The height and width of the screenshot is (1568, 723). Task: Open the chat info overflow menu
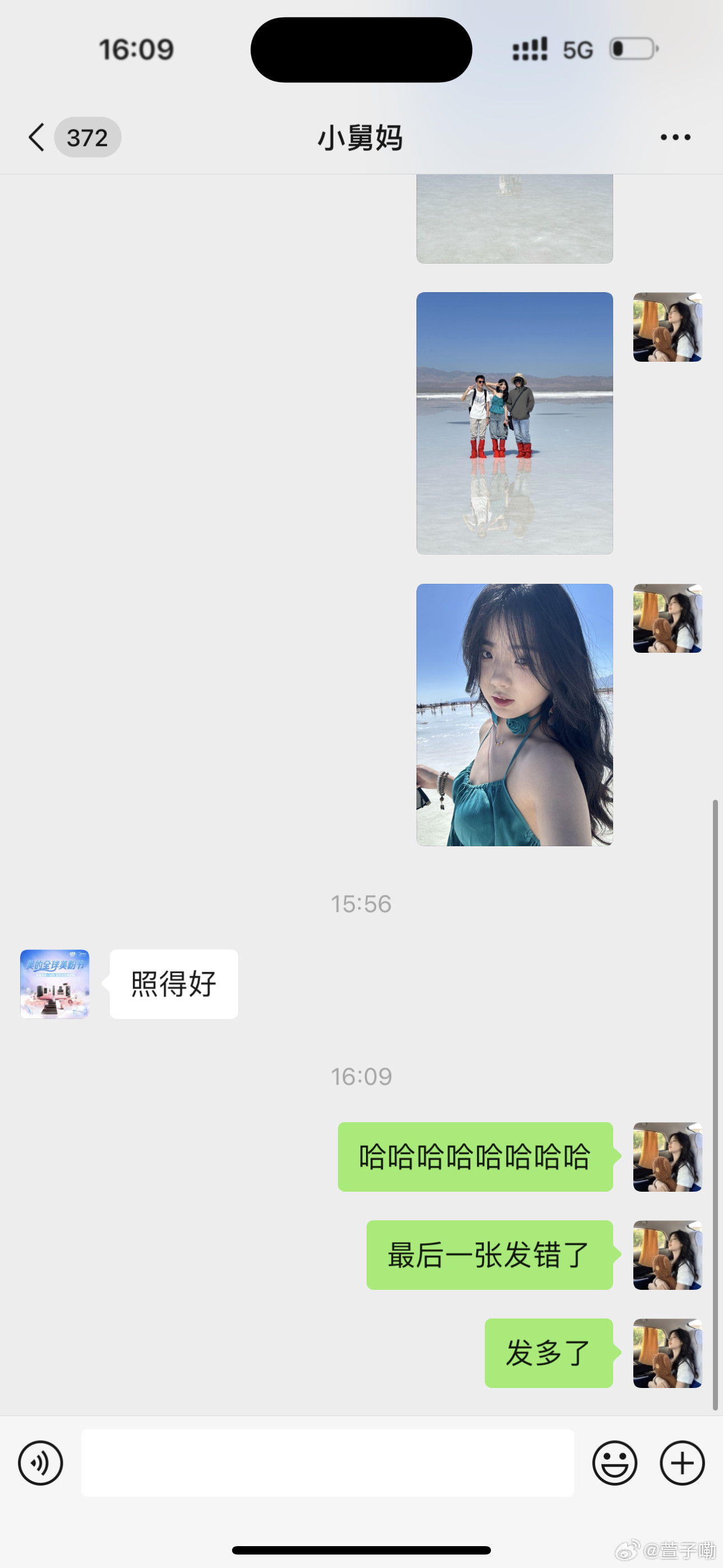pyautogui.click(x=675, y=137)
